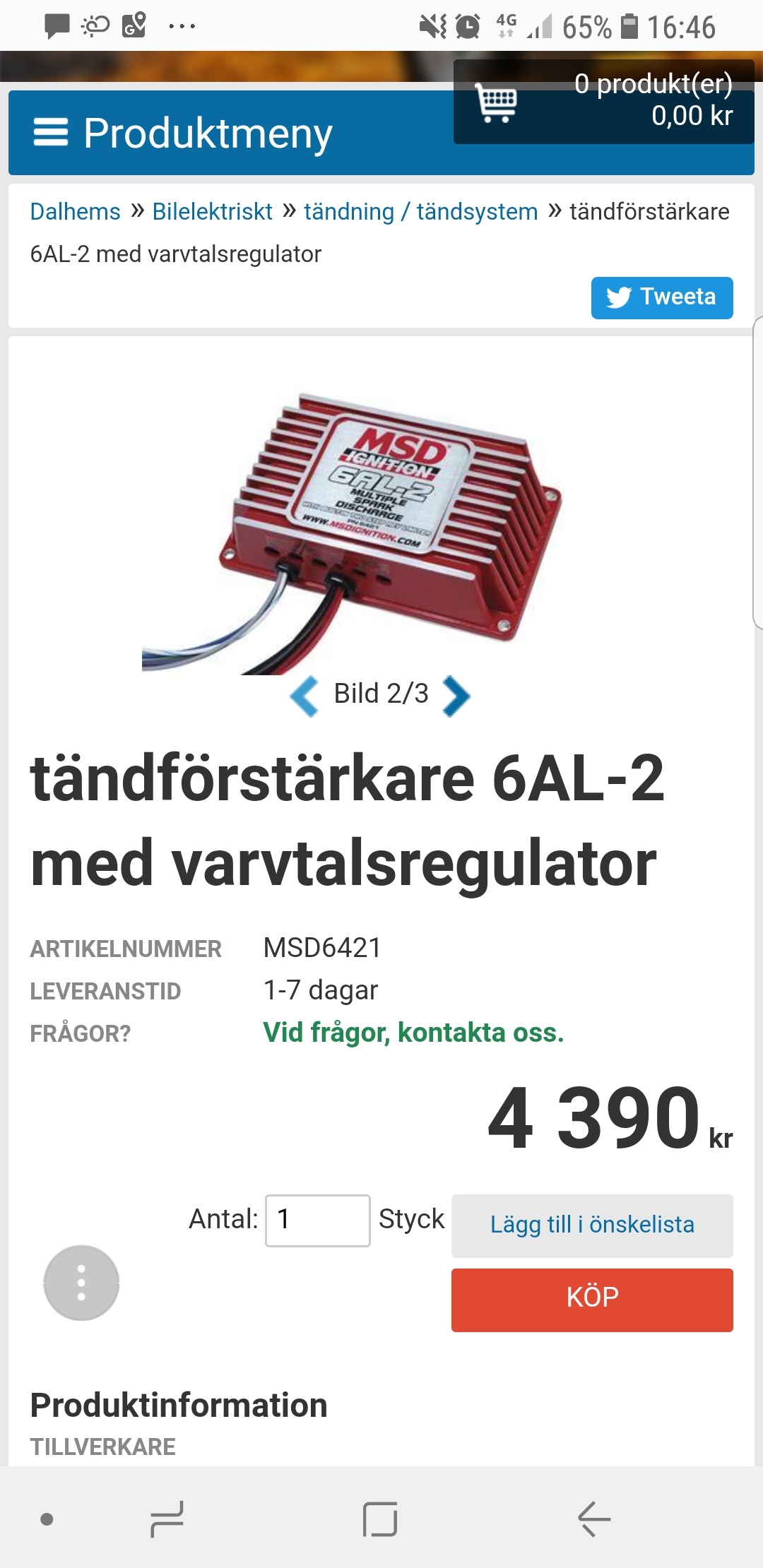763x1568 pixels.
Task: Open the Produktmeny hamburger menu
Action: coord(182,133)
